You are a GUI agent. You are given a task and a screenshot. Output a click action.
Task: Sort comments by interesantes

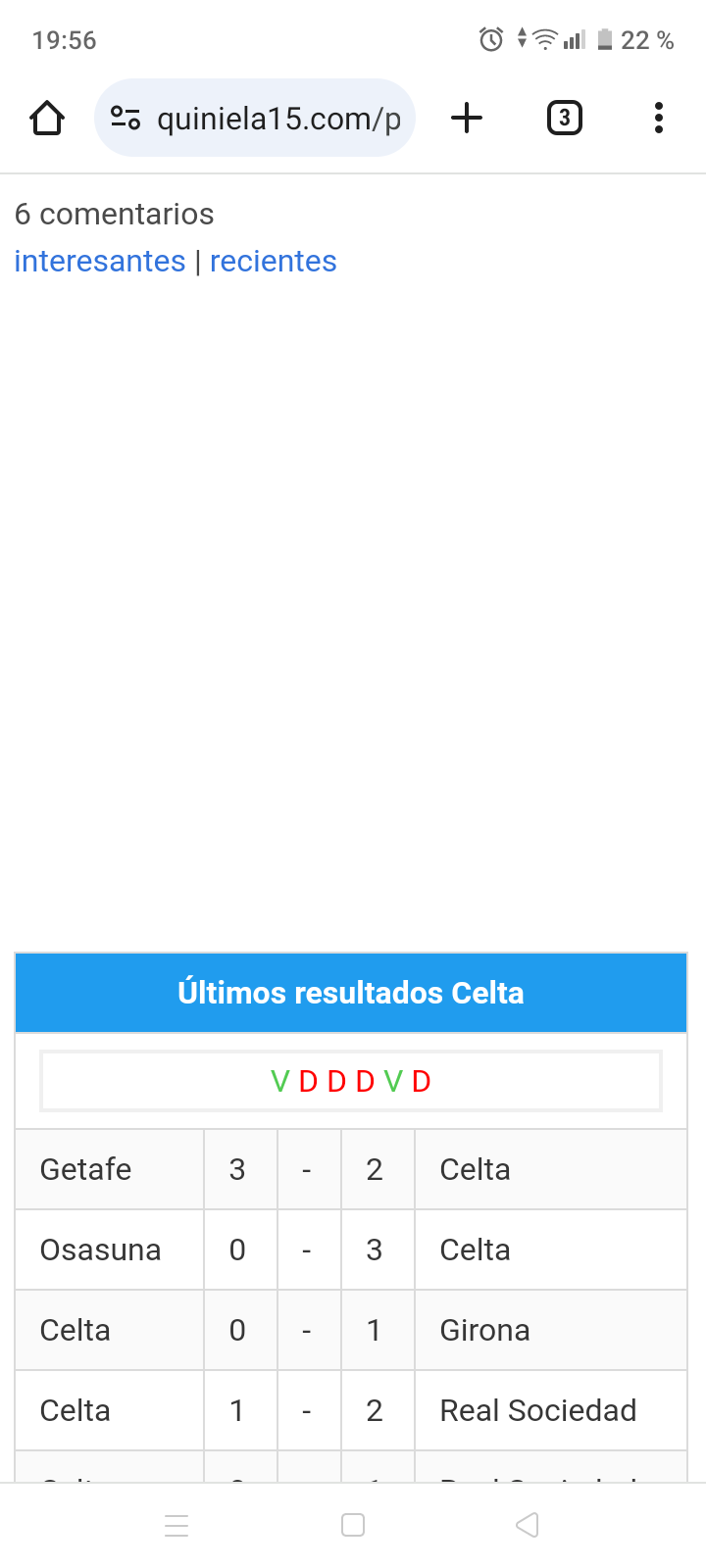100,262
